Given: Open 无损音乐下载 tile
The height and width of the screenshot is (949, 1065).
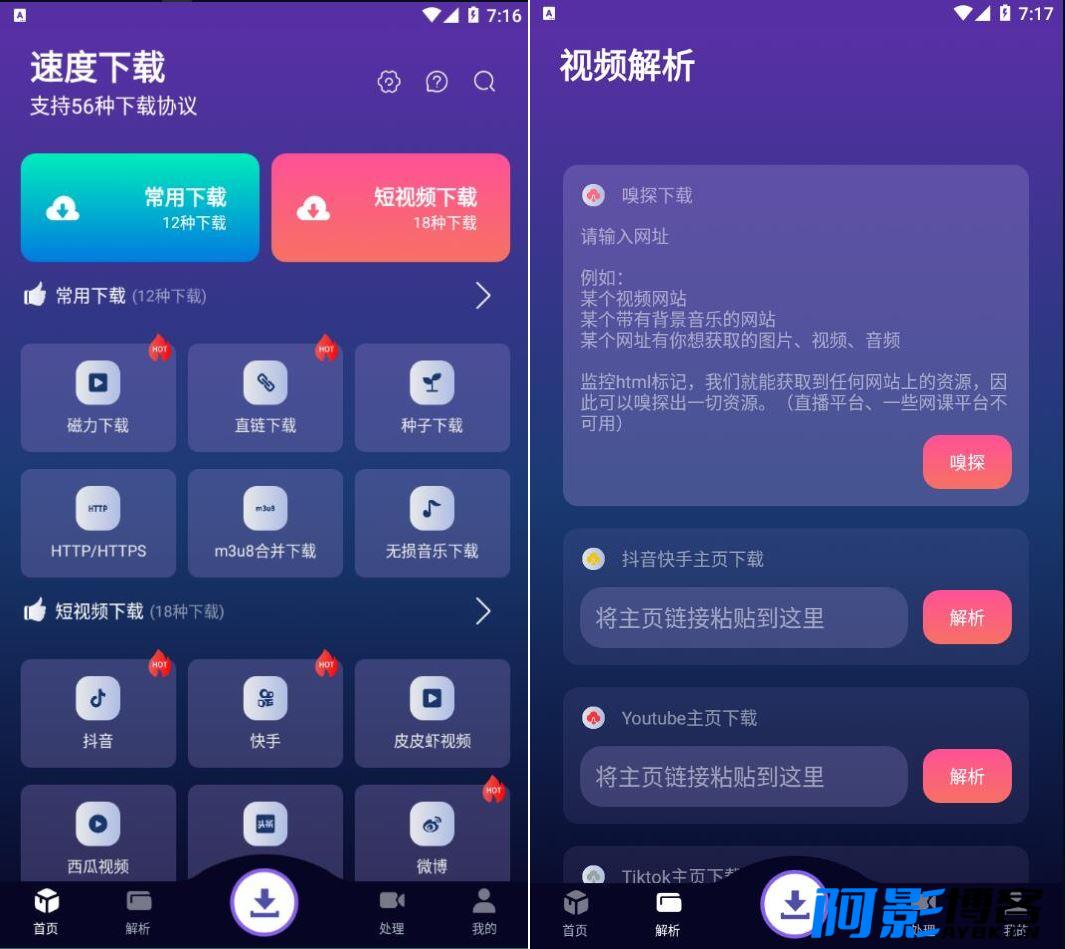Looking at the screenshot, I should click(432, 523).
